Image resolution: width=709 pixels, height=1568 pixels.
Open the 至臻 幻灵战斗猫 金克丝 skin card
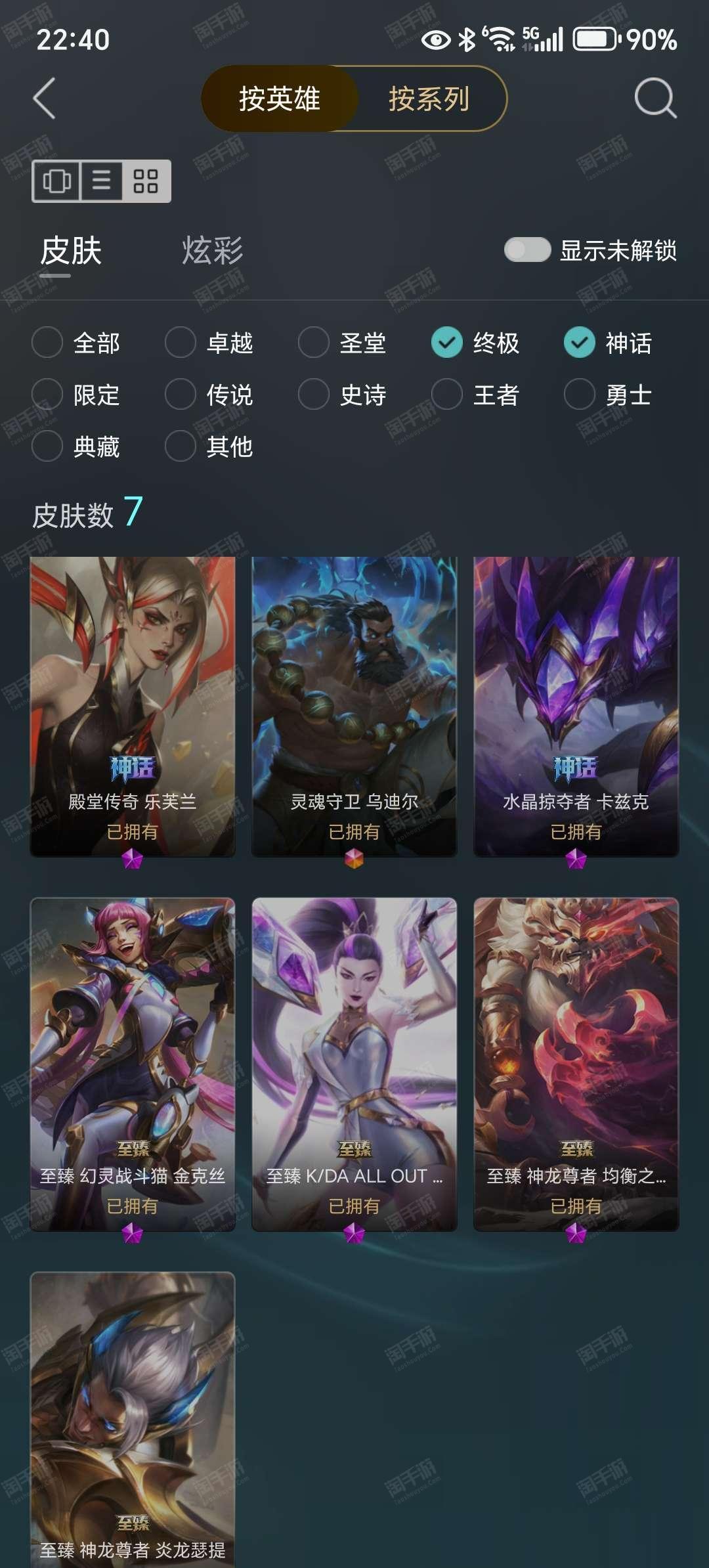[133, 1064]
